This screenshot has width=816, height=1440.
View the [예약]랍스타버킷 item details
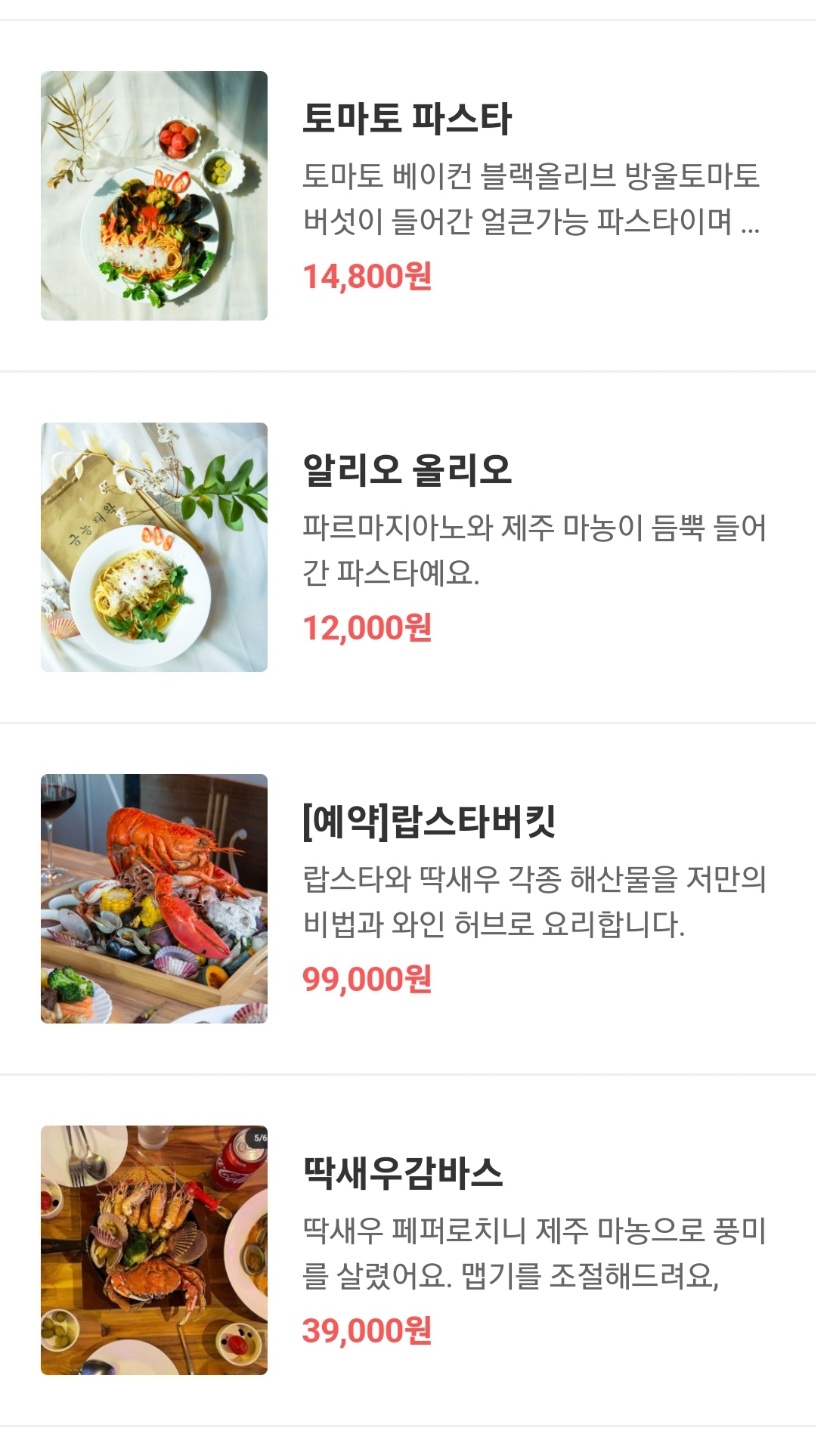[x=429, y=822]
